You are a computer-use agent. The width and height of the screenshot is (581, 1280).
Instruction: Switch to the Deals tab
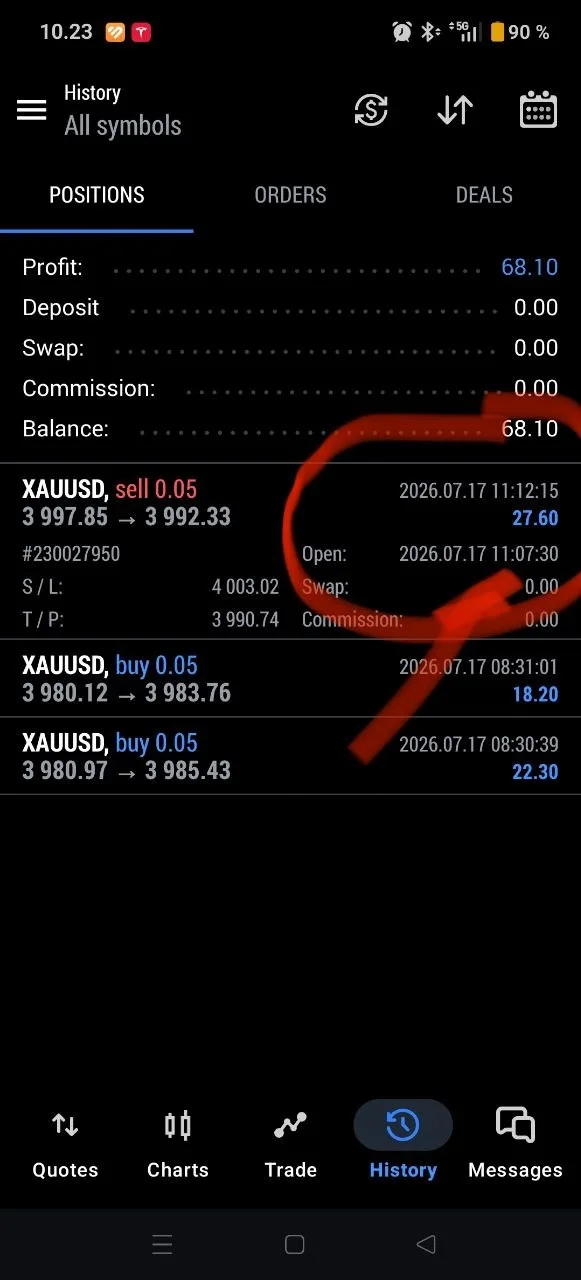coord(484,195)
